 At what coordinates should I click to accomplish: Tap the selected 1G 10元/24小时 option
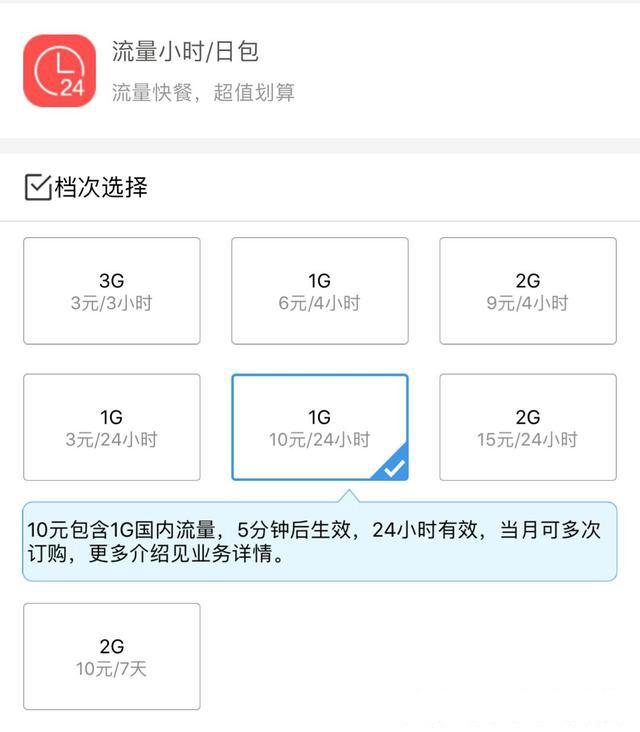(x=319, y=427)
